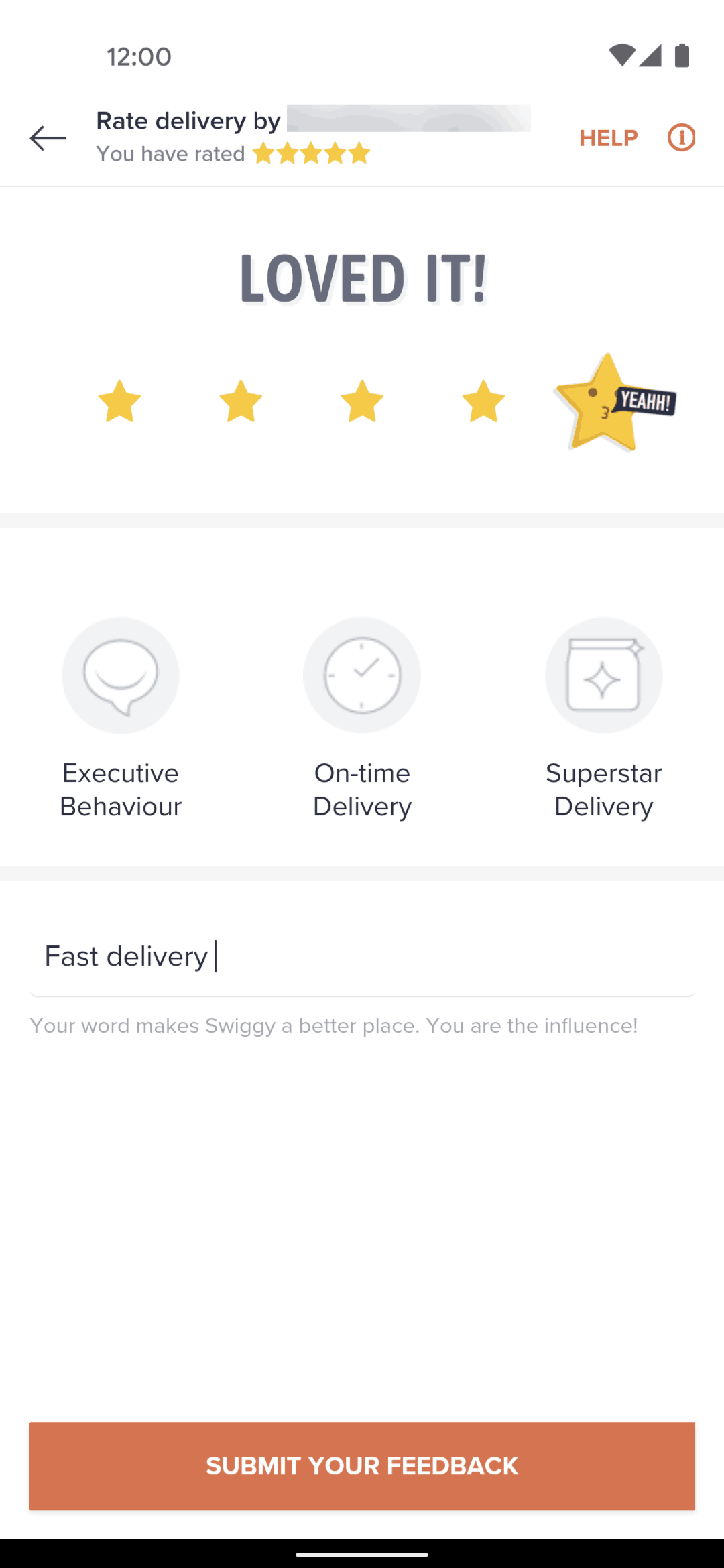This screenshot has width=724, height=1568.
Task: Set rating to three stars
Action: point(362,402)
